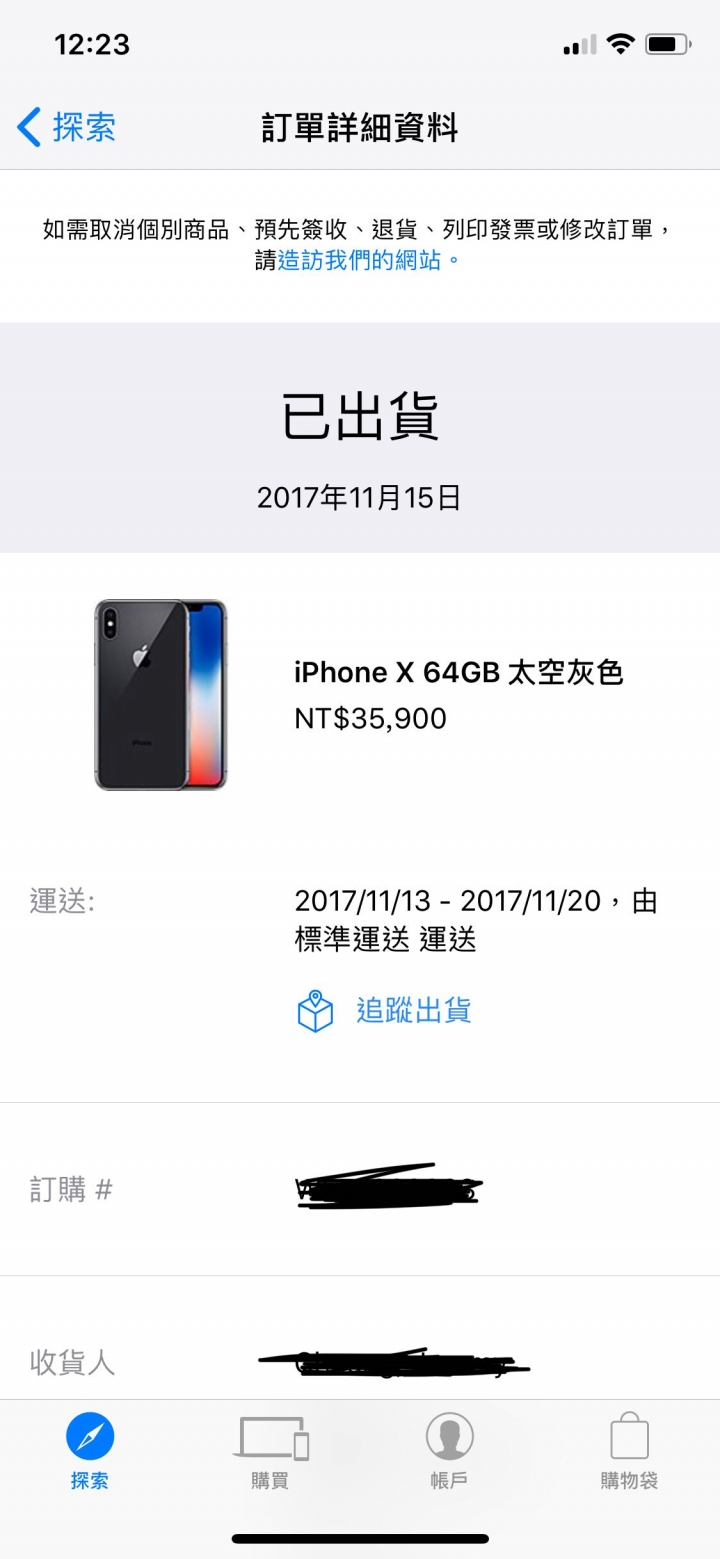Go back to 探索
The image size is (720, 1559).
(68, 128)
